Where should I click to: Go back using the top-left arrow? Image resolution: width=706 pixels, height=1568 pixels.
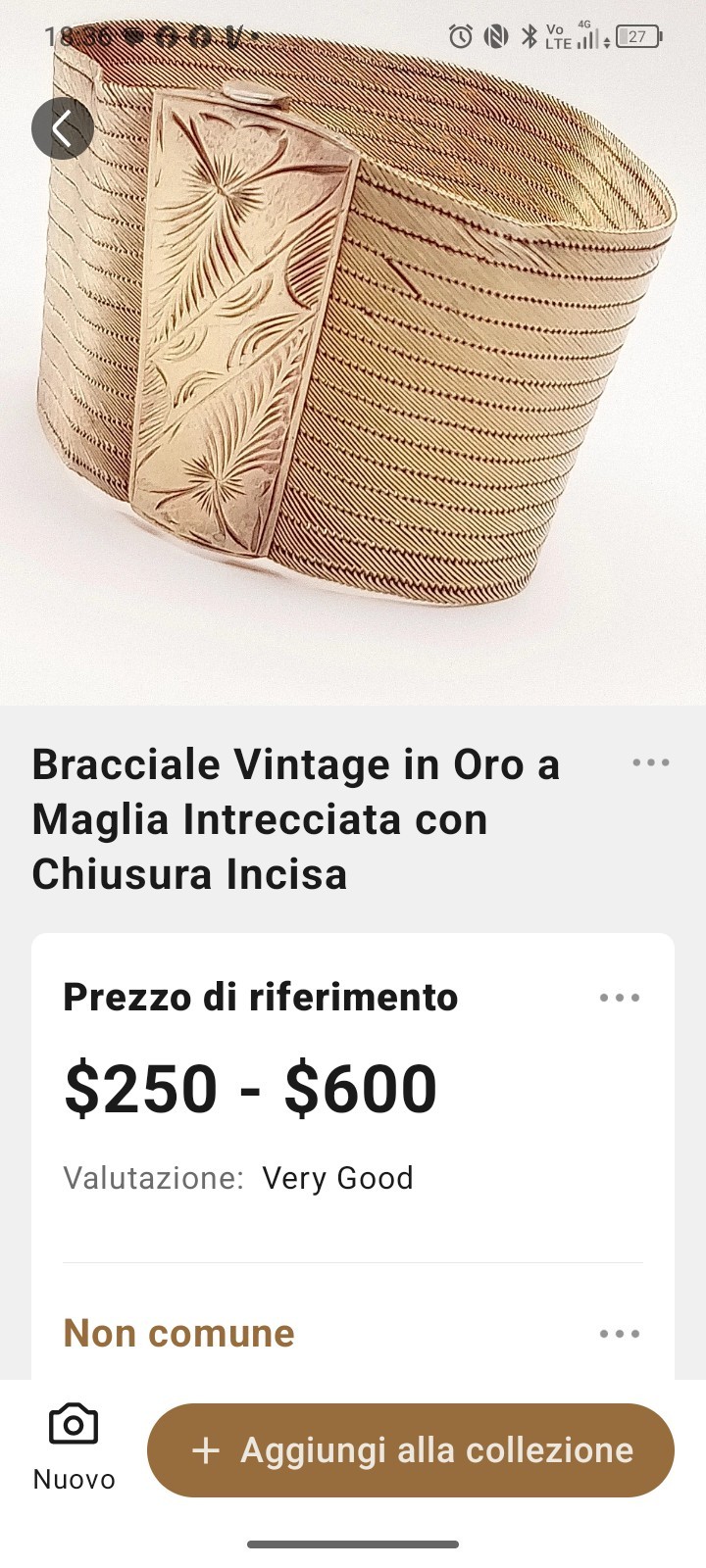click(x=63, y=128)
